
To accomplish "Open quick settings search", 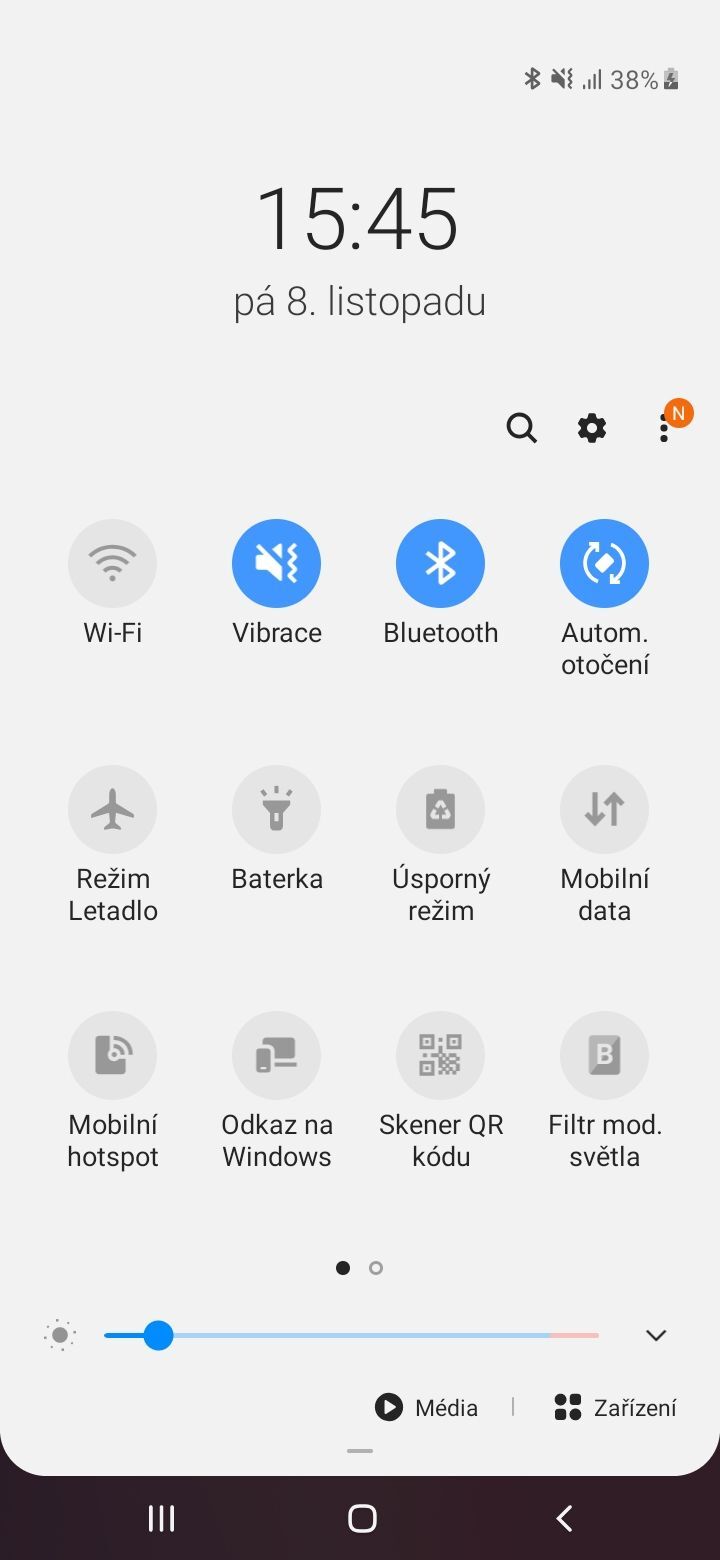I will (521, 428).
